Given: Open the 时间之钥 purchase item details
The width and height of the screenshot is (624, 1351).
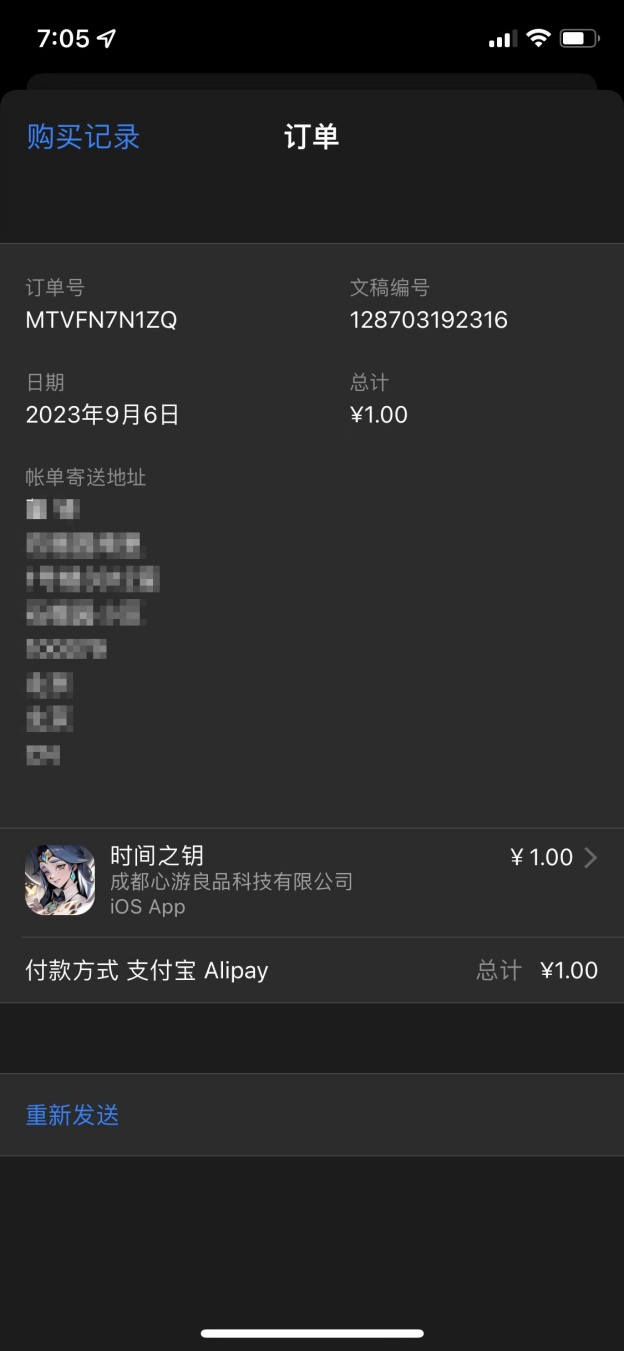Looking at the screenshot, I should pyautogui.click(x=310, y=880).
